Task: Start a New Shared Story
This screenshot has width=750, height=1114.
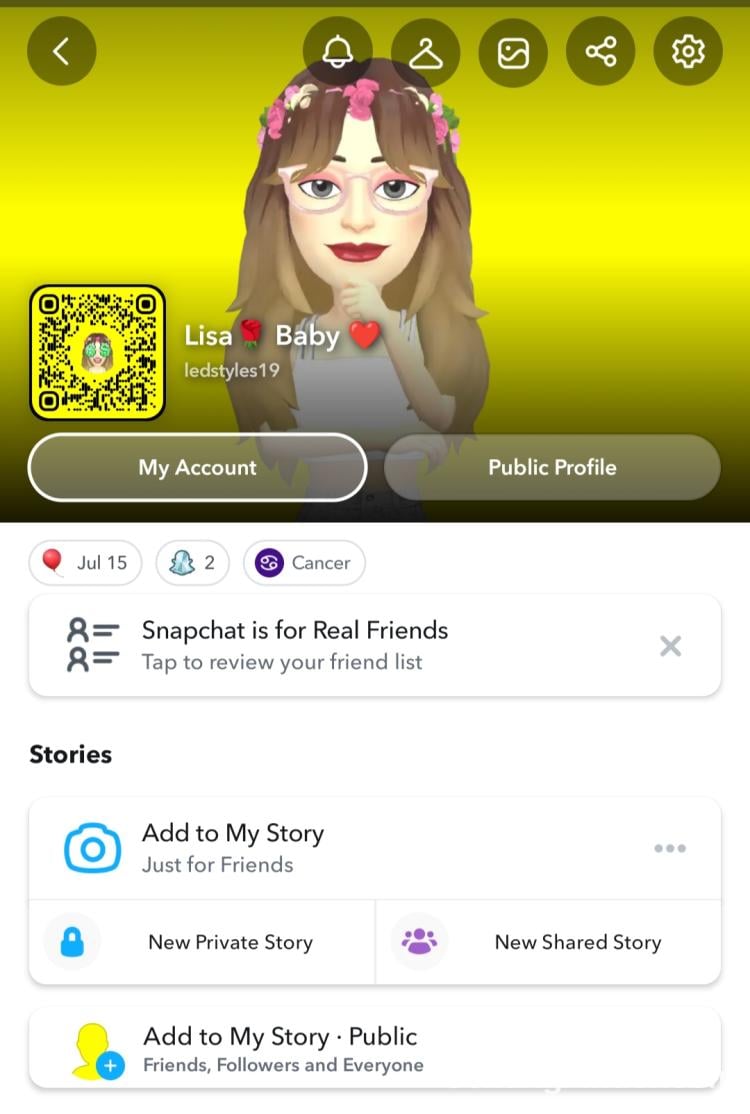Action: pos(548,942)
